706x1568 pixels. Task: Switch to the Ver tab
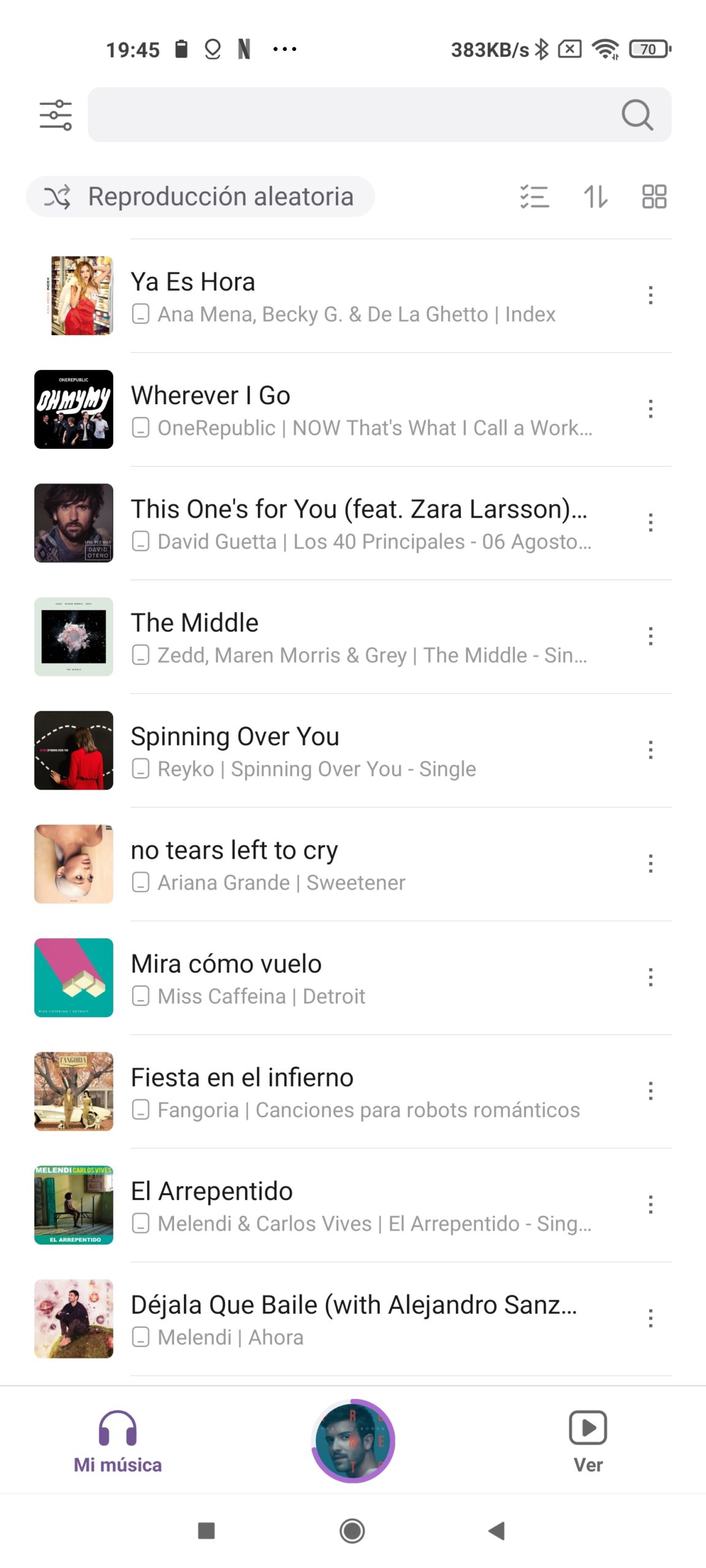[588, 1442]
